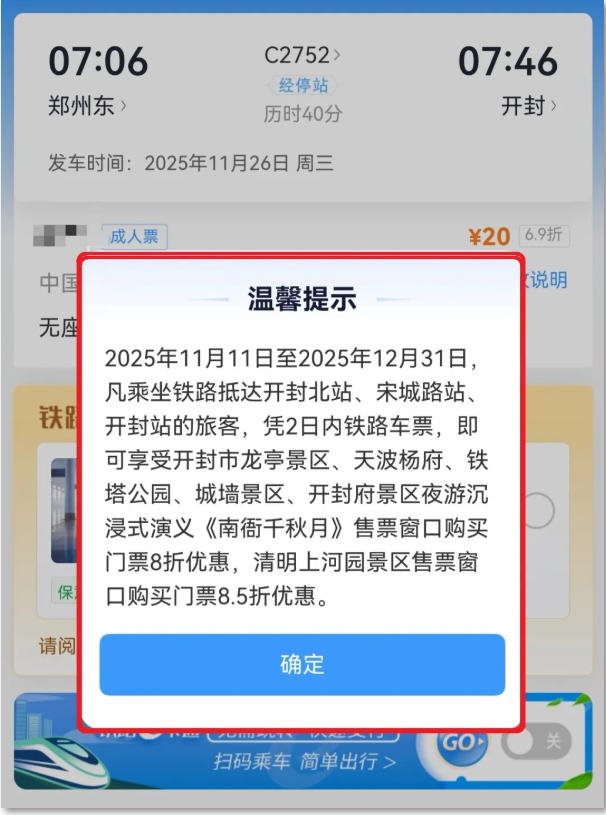
Task: Open train C2752 details
Action: tap(302, 55)
